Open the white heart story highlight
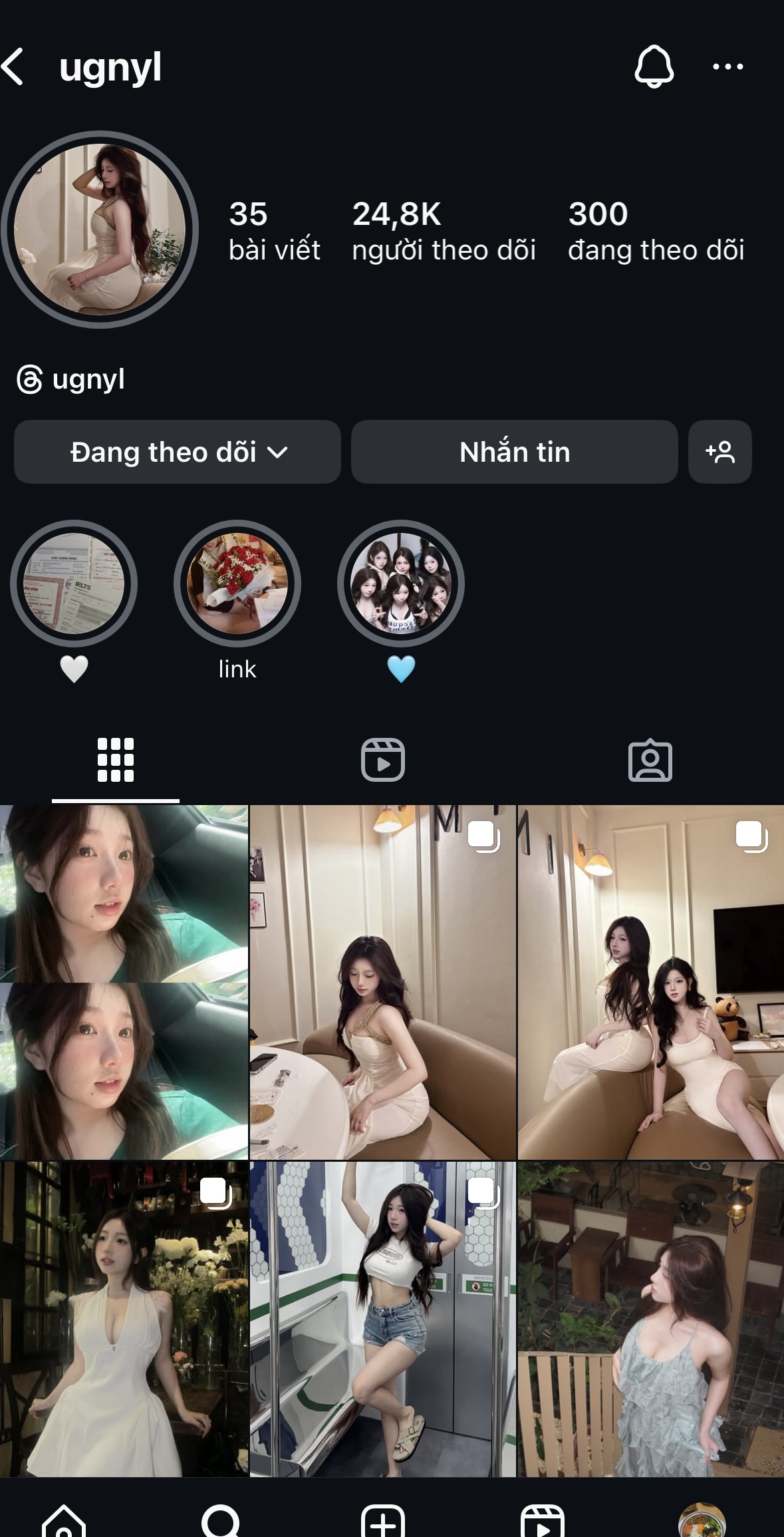The height and width of the screenshot is (1537, 784). coord(74,584)
